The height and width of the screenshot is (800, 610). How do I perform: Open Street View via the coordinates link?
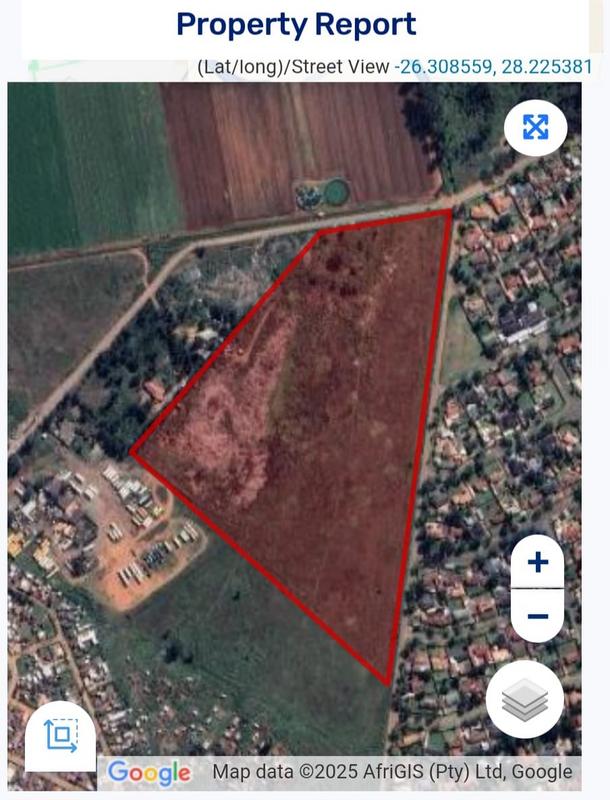click(x=493, y=68)
